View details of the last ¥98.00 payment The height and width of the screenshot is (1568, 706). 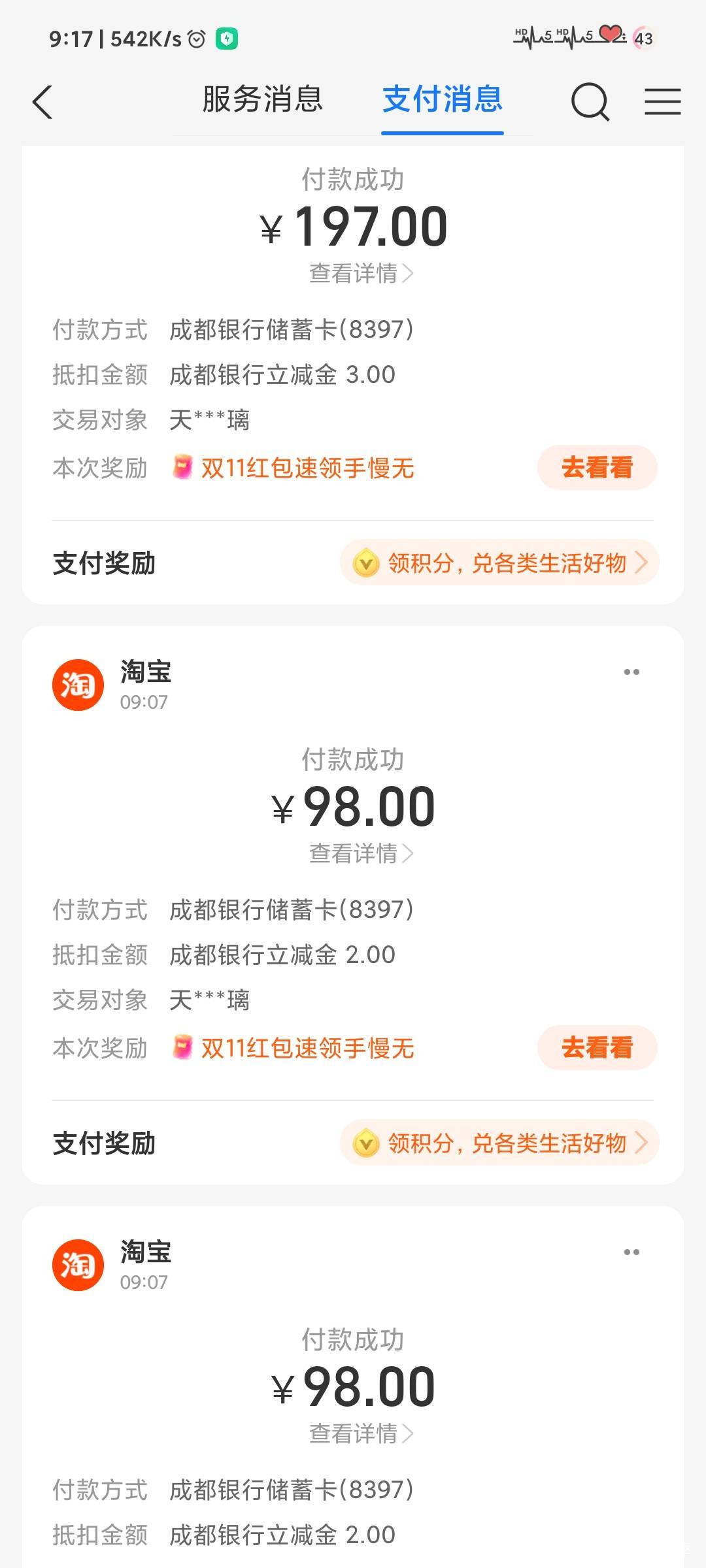tap(361, 1433)
